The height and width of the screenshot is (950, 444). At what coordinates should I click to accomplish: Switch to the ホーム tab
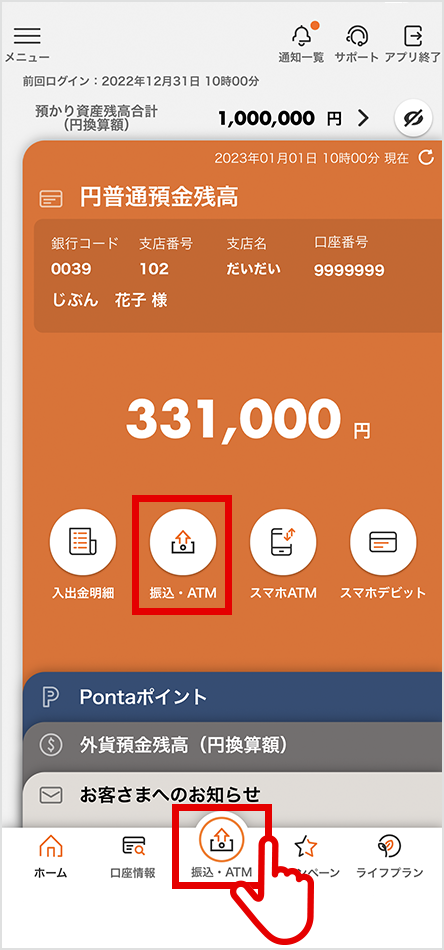[x=50, y=857]
